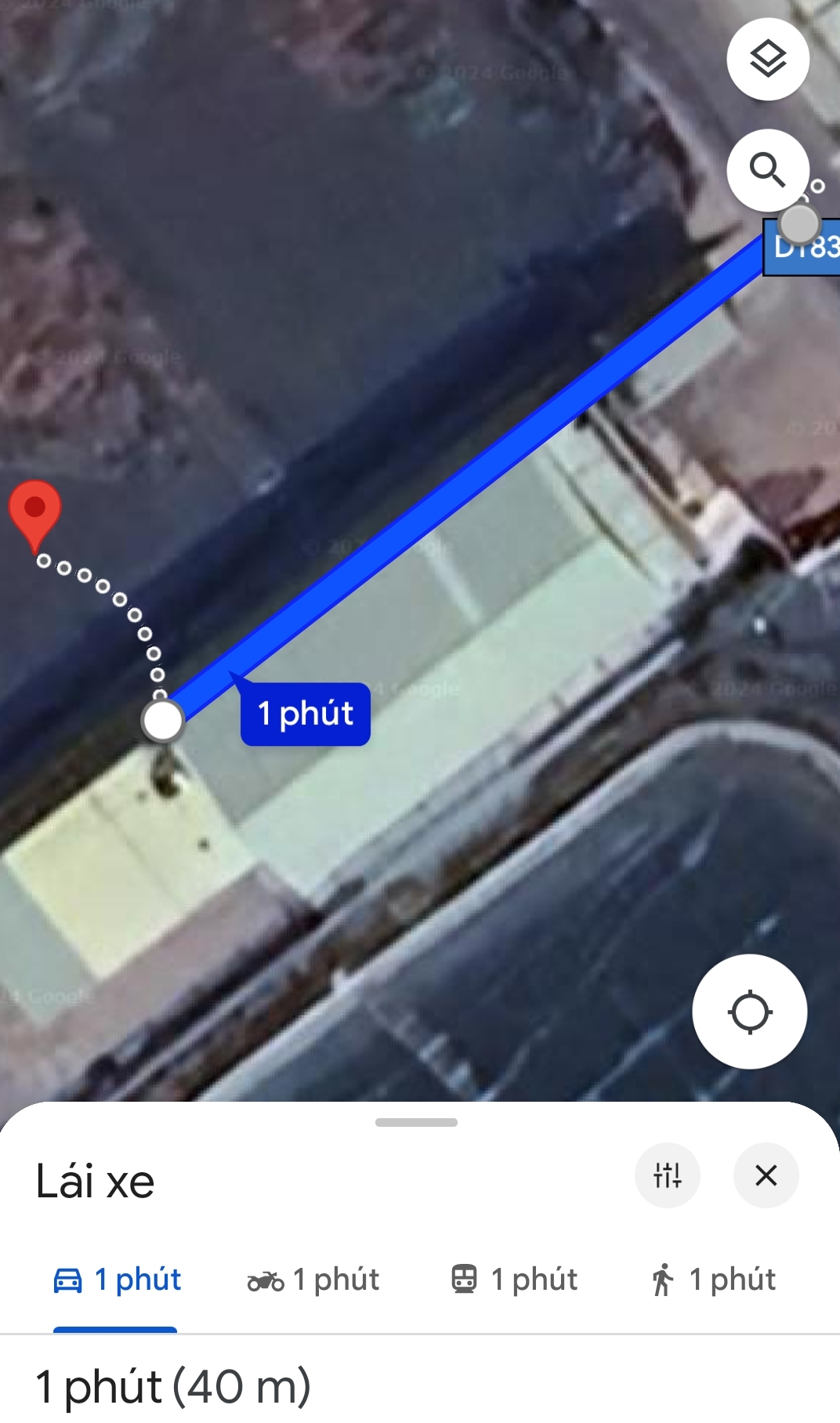Open route options sliders icon
The width and height of the screenshot is (840, 1423).
click(x=668, y=1175)
